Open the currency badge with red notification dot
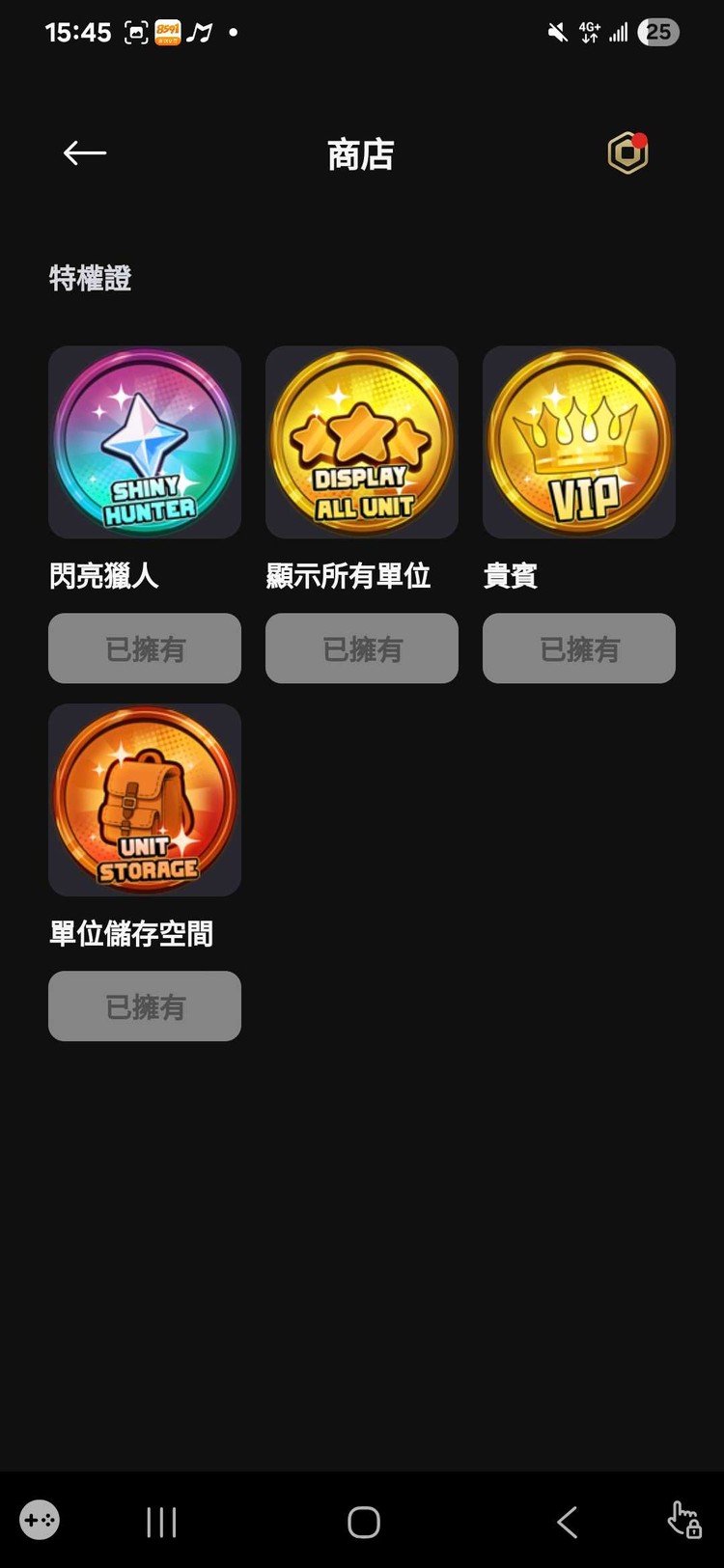The height and width of the screenshot is (1568, 724). [627, 153]
